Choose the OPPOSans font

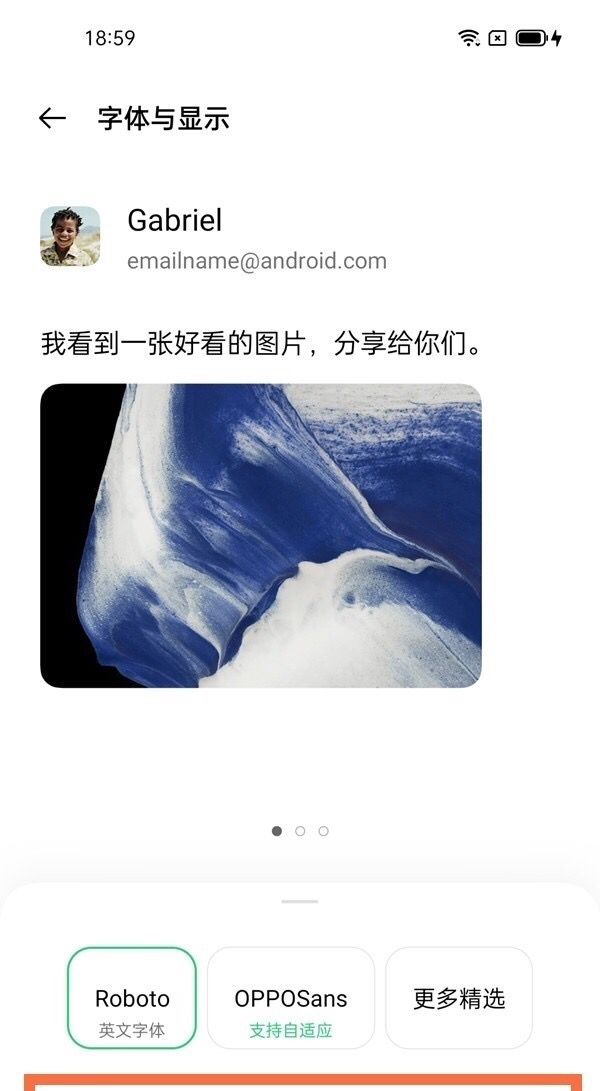click(x=290, y=998)
